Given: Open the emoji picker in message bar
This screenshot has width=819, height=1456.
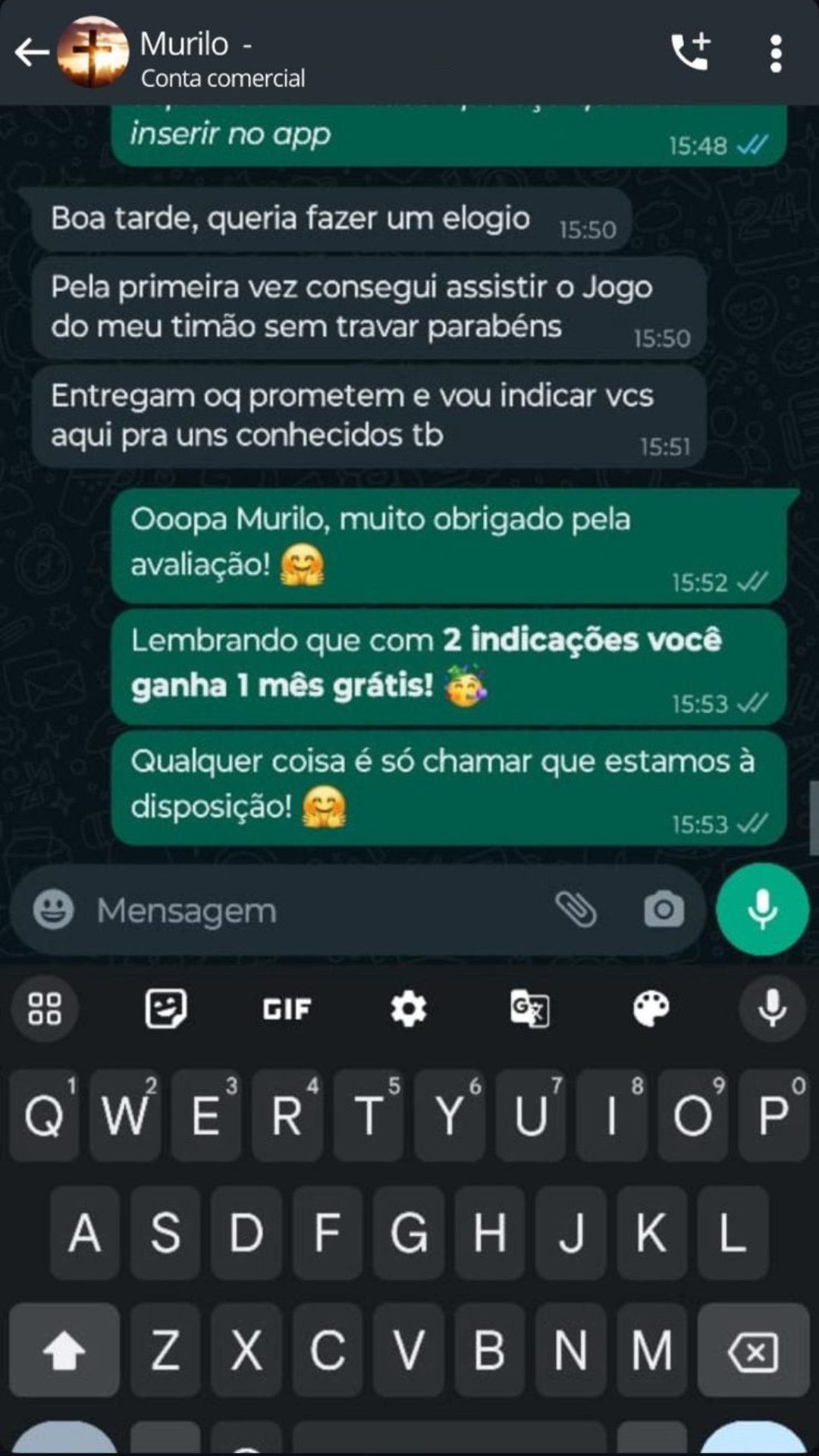Looking at the screenshot, I should pos(54,909).
